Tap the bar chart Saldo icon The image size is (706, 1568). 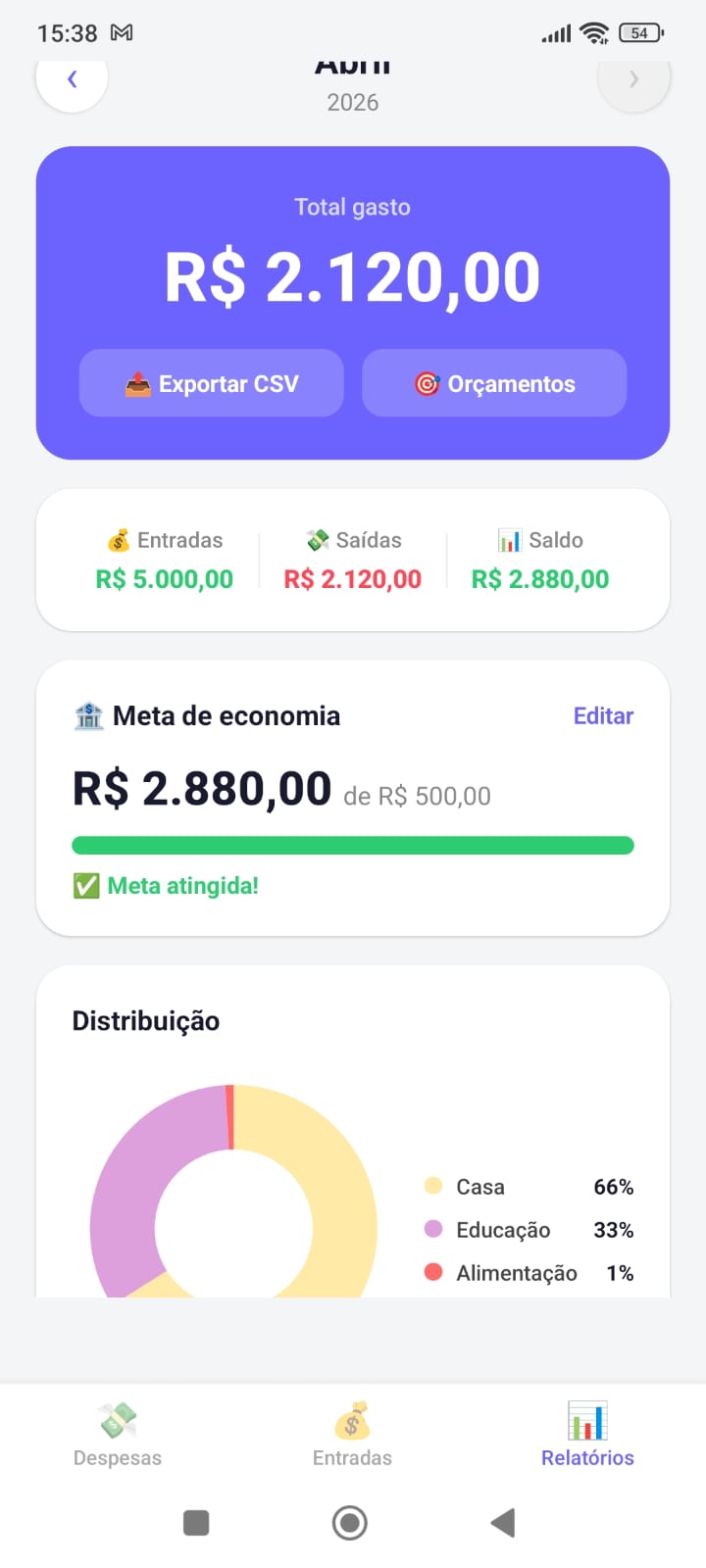pos(507,539)
